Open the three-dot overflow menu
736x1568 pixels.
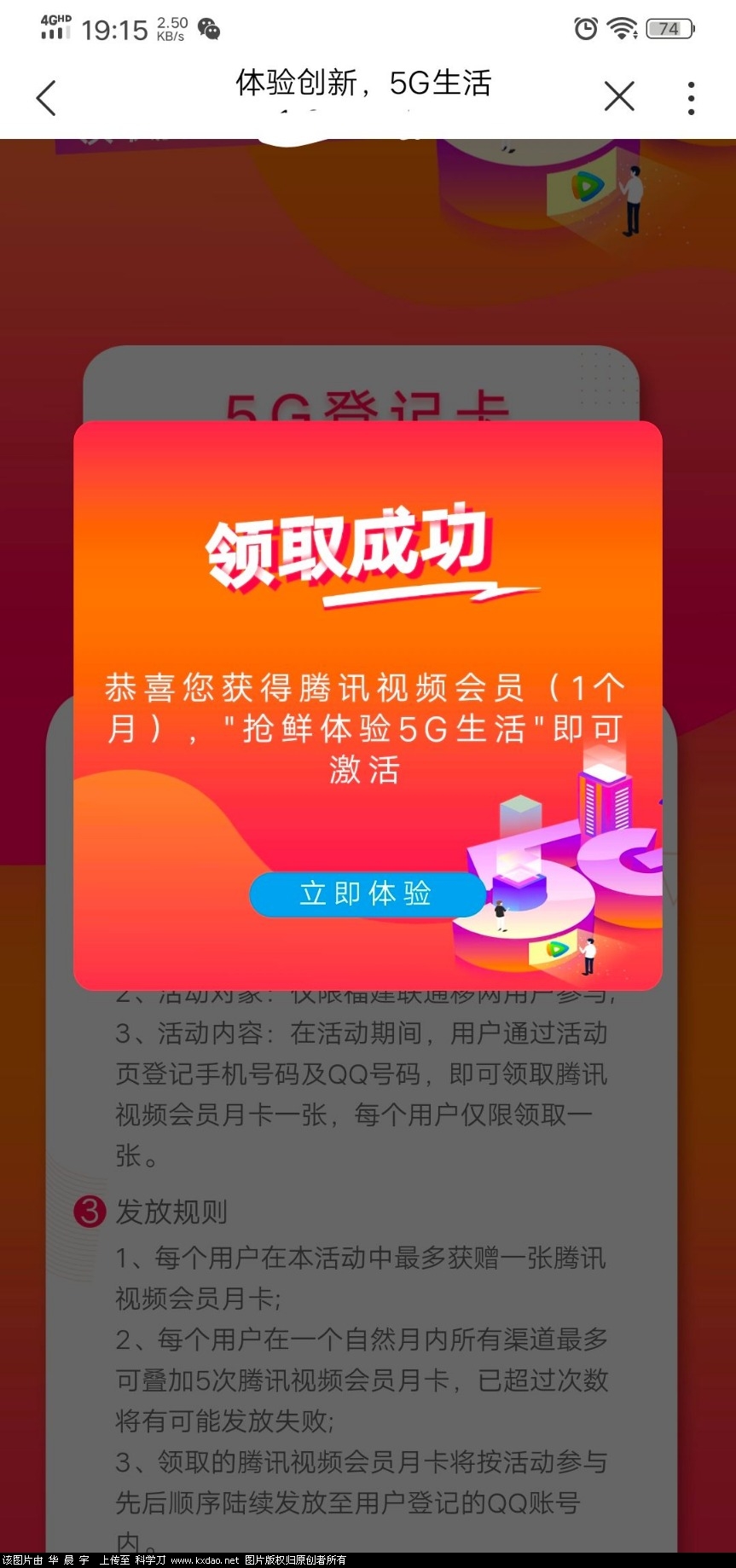pos(691,98)
